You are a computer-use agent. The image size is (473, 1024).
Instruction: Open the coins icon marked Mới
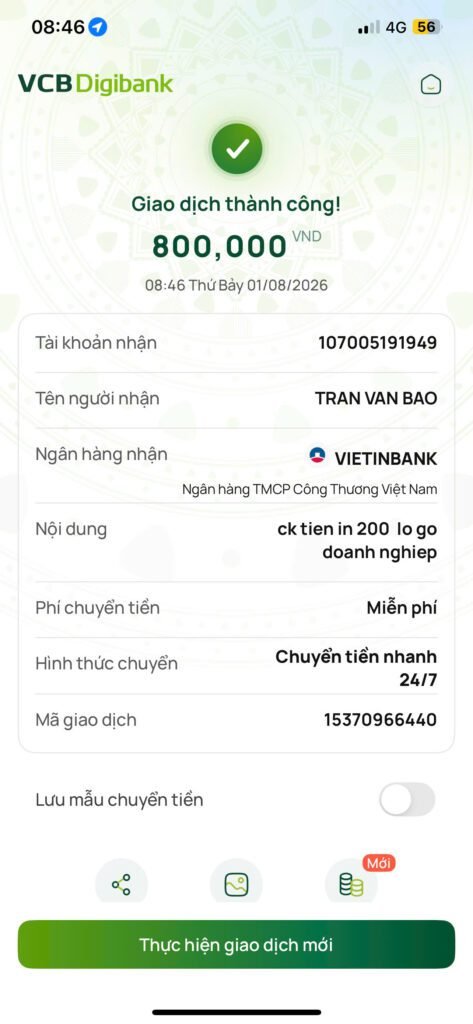pos(351,884)
